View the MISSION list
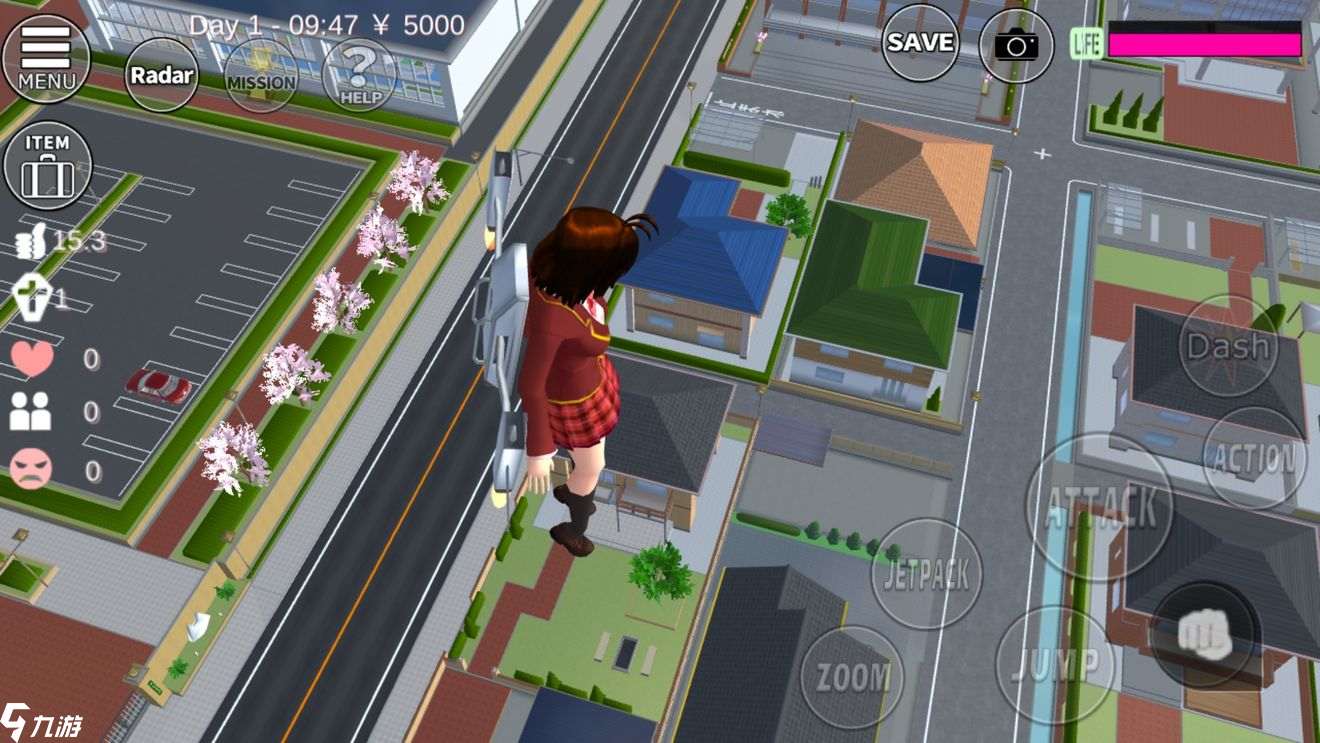Screen dimensions: 1320x743 261,76
